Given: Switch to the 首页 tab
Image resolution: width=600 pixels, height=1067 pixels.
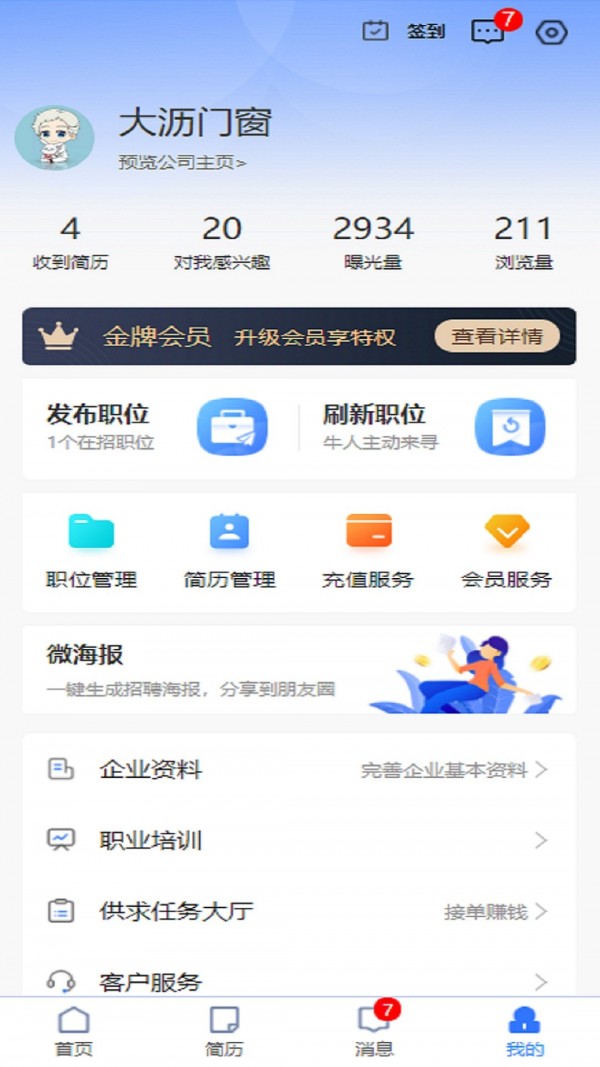Looking at the screenshot, I should pos(74,1032).
